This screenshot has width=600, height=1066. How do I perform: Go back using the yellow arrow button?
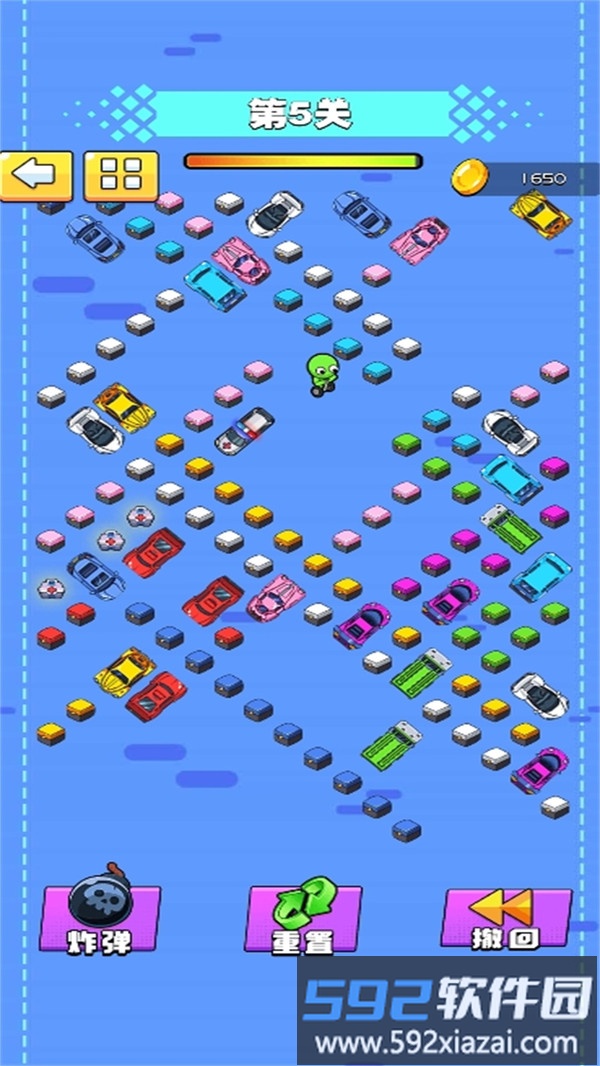pos(35,176)
